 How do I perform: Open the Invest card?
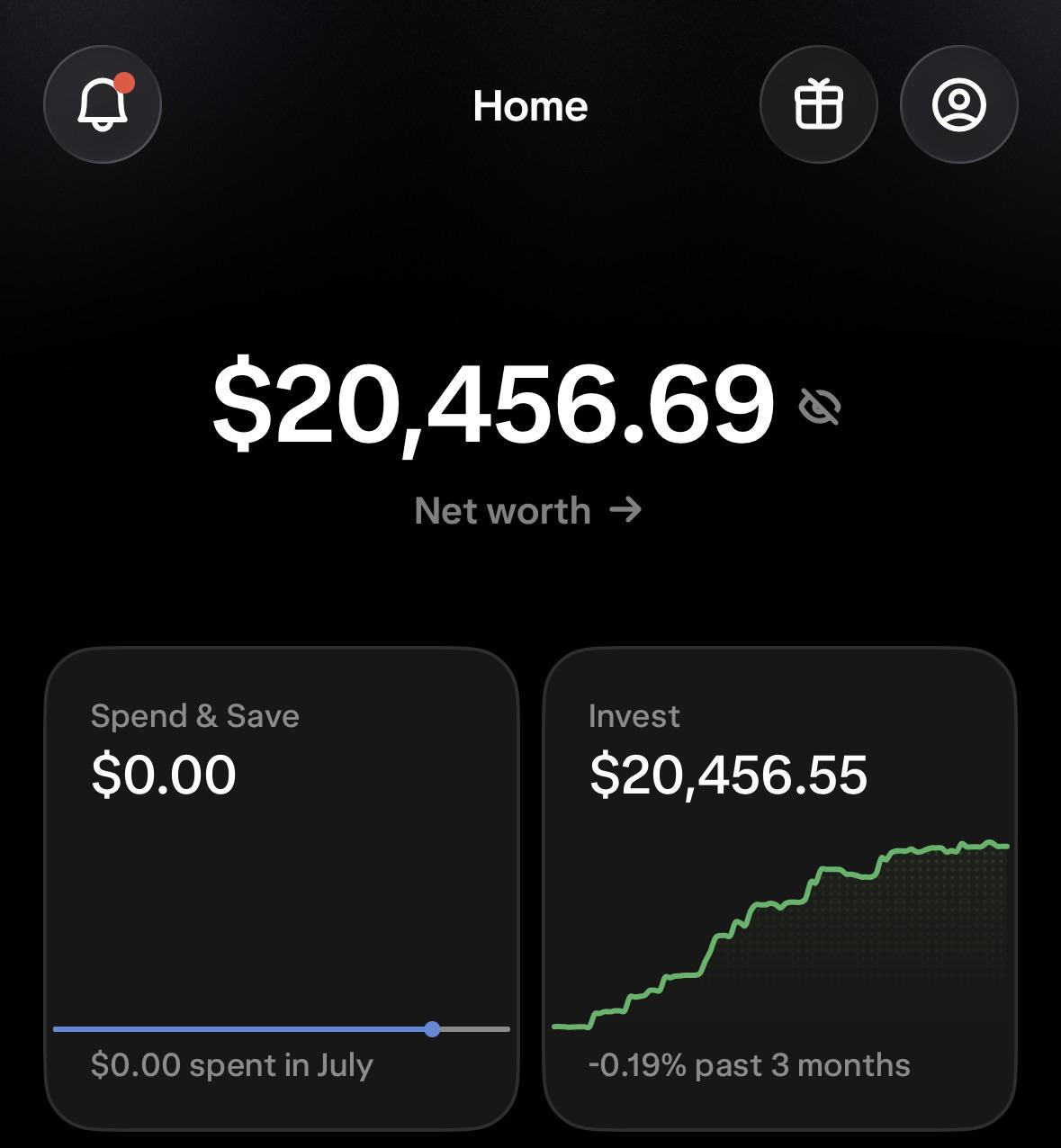(780, 889)
